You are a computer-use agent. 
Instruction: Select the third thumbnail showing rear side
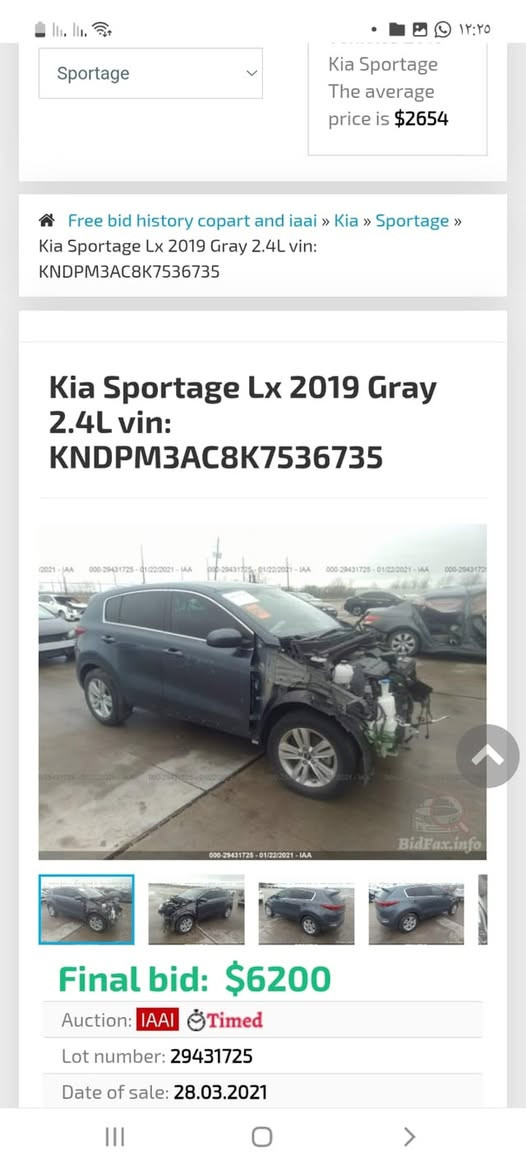click(x=306, y=910)
